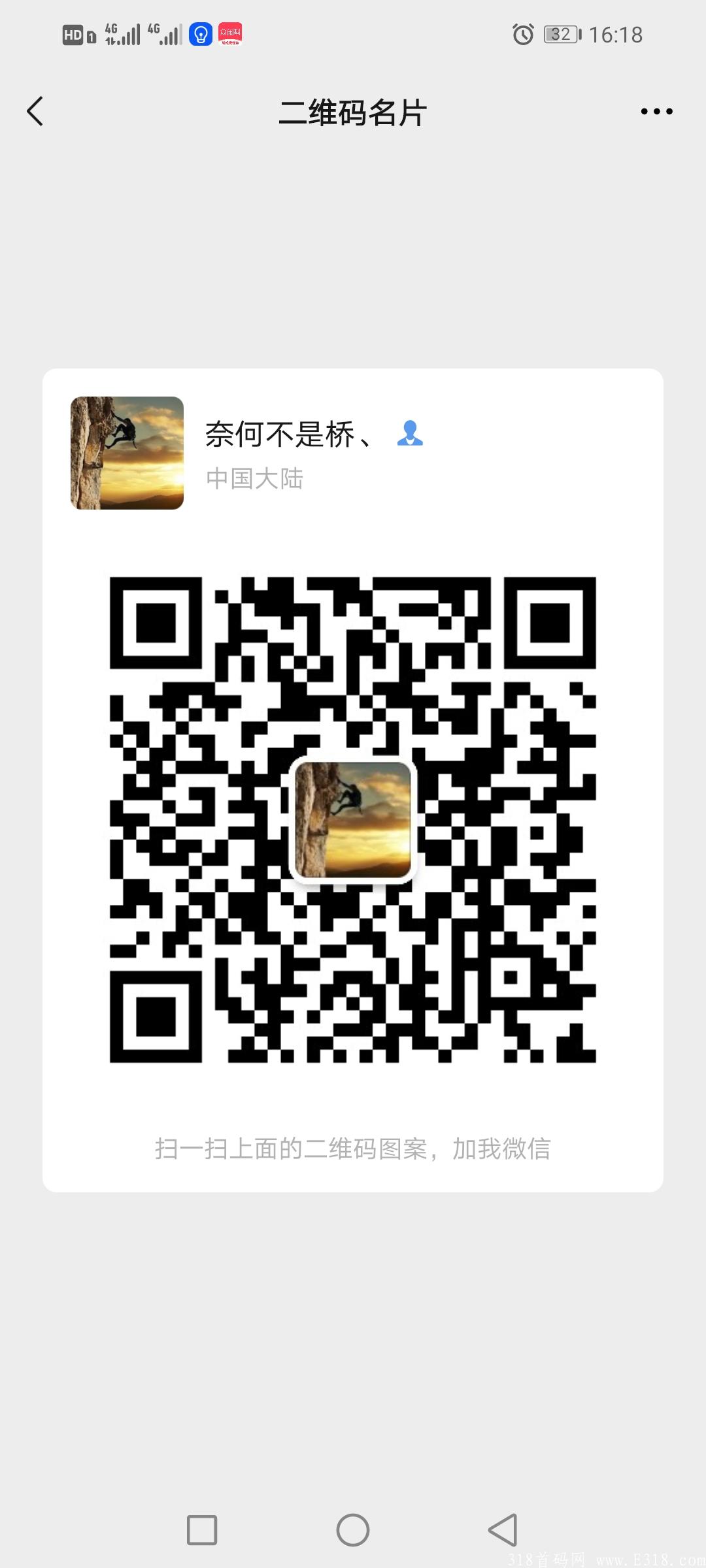The height and width of the screenshot is (1568, 706).
Task: Tap the blue lightbulb notification icon
Action: pyautogui.click(x=200, y=34)
